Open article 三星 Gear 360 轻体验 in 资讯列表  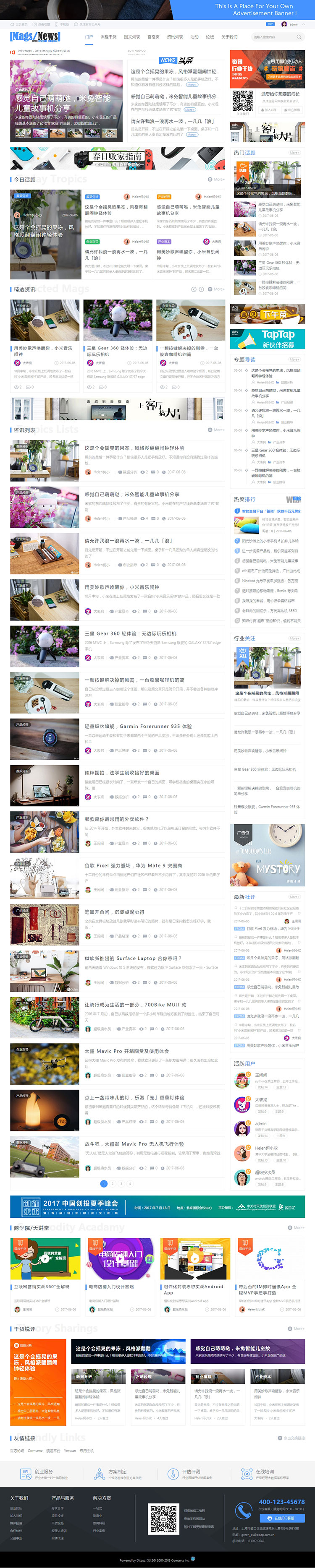[x=130, y=633]
